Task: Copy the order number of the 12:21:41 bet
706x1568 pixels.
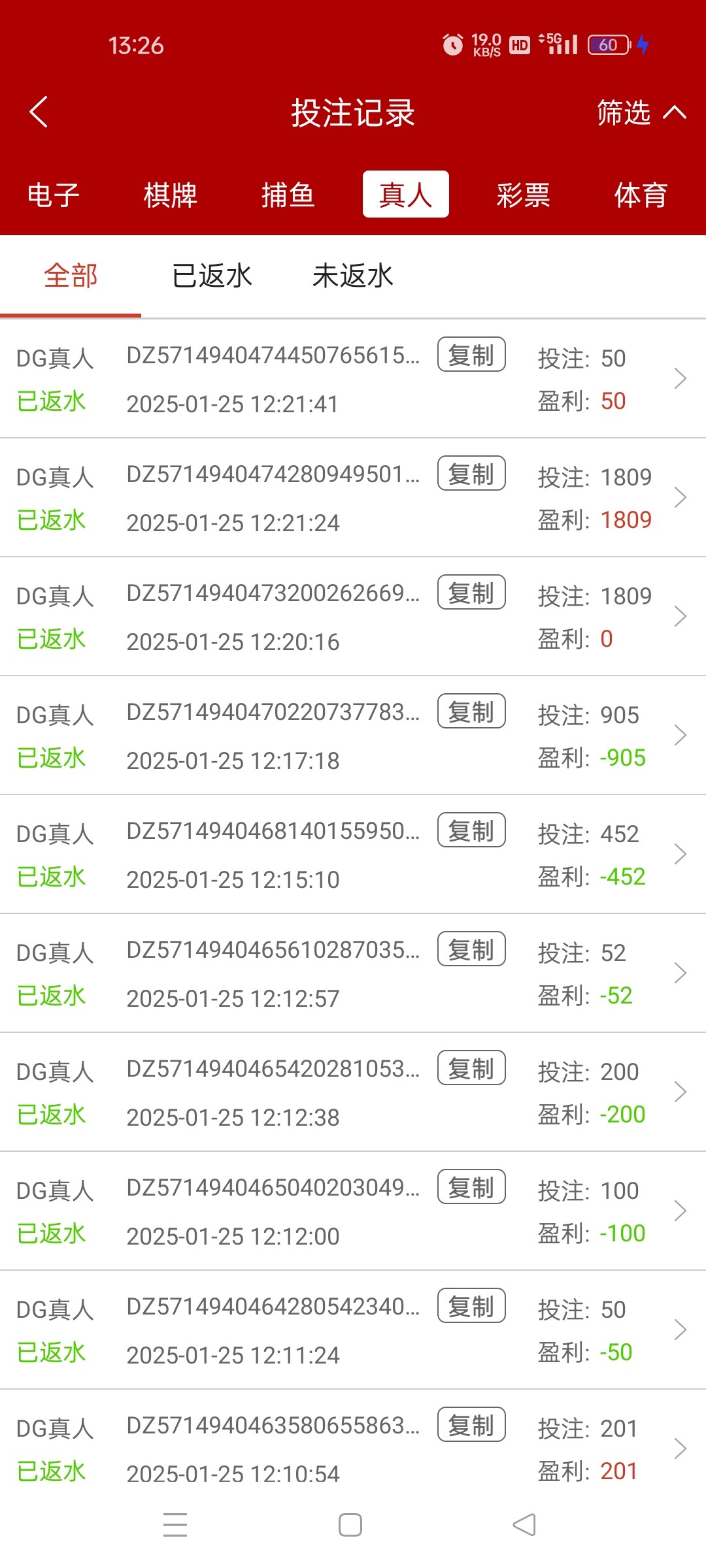Action: (471, 355)
